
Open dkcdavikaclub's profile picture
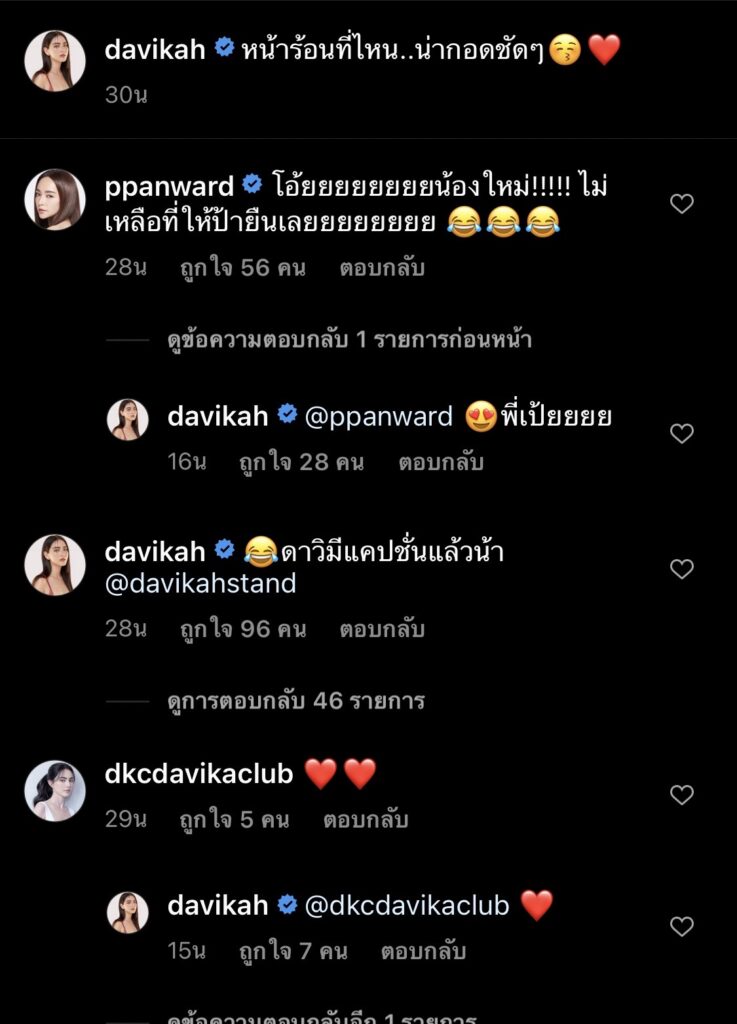point(54,790)
